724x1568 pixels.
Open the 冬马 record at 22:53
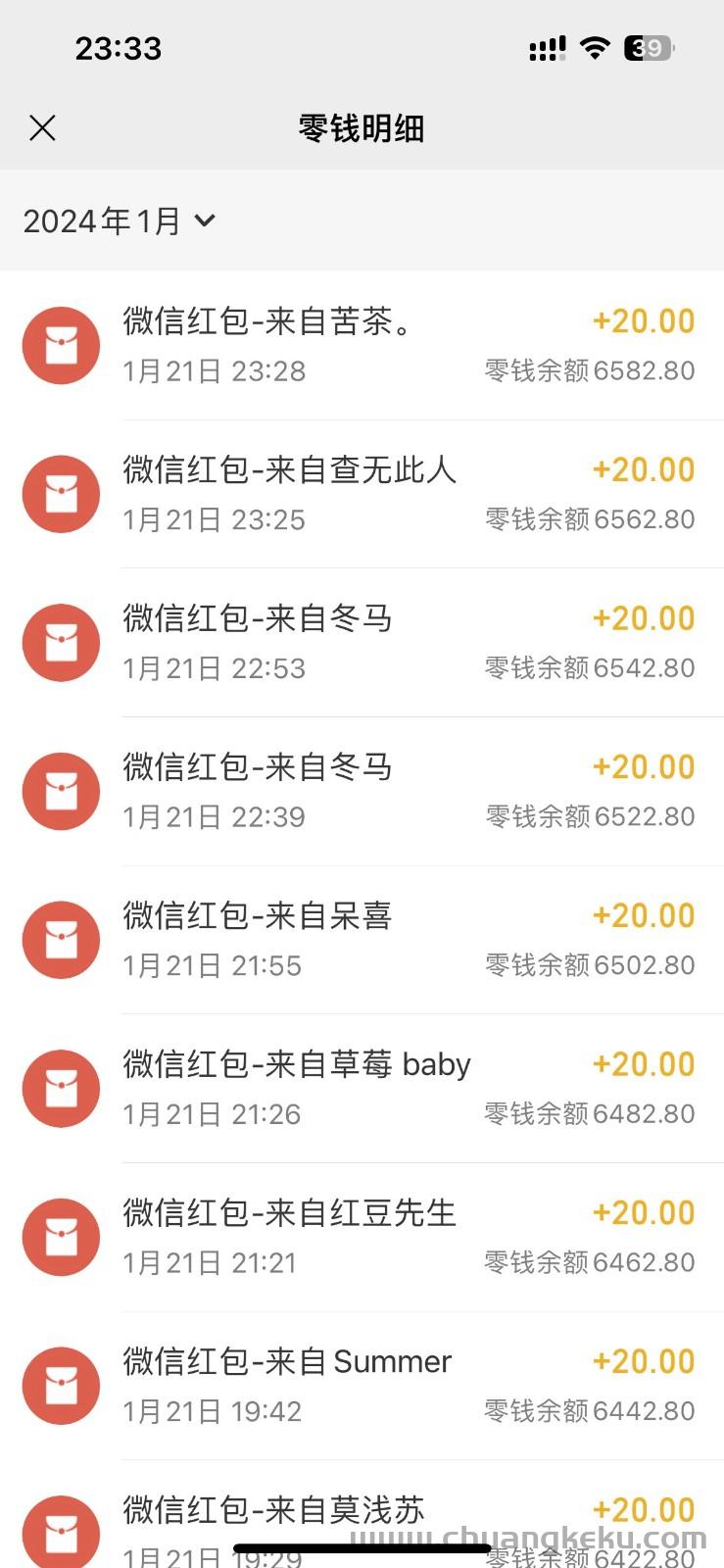(362, 643)
